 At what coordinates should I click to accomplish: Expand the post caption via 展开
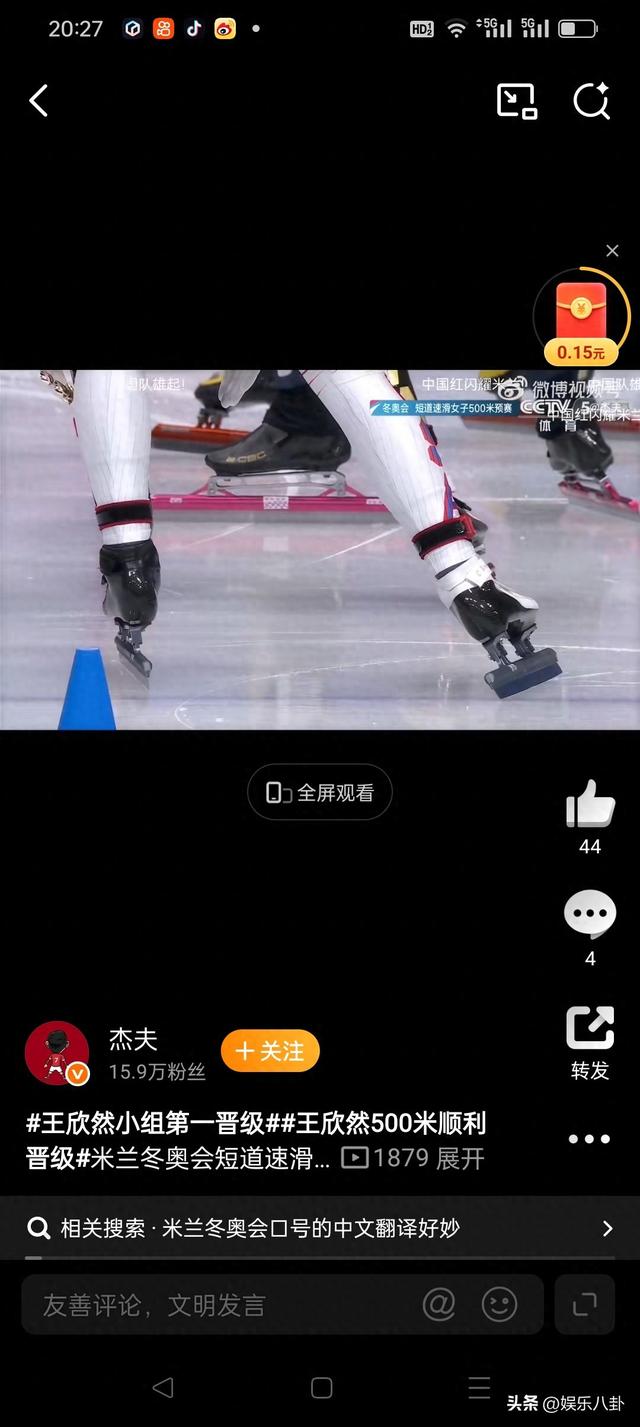[x=460, y=1159]
